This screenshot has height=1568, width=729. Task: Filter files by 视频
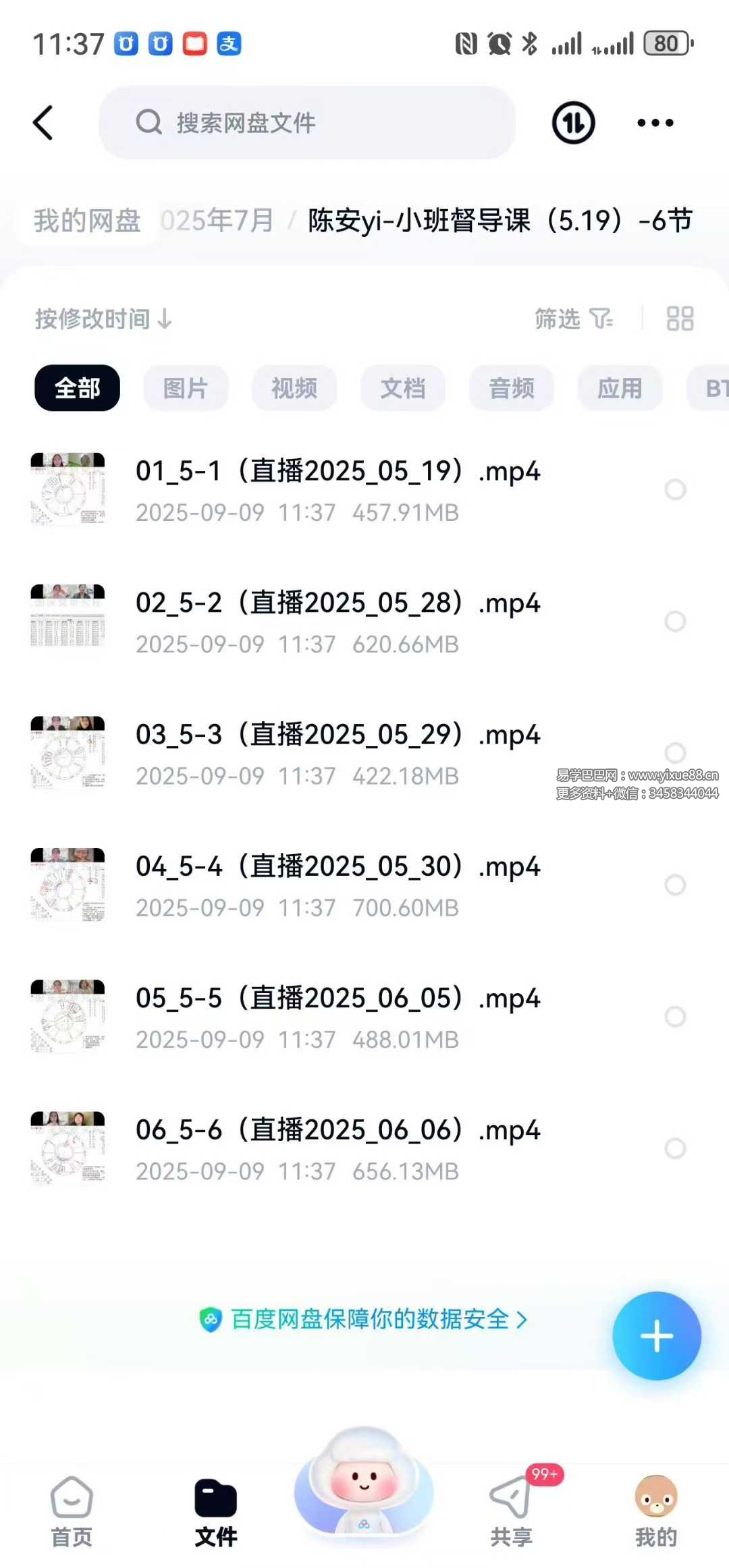(294, 388)
